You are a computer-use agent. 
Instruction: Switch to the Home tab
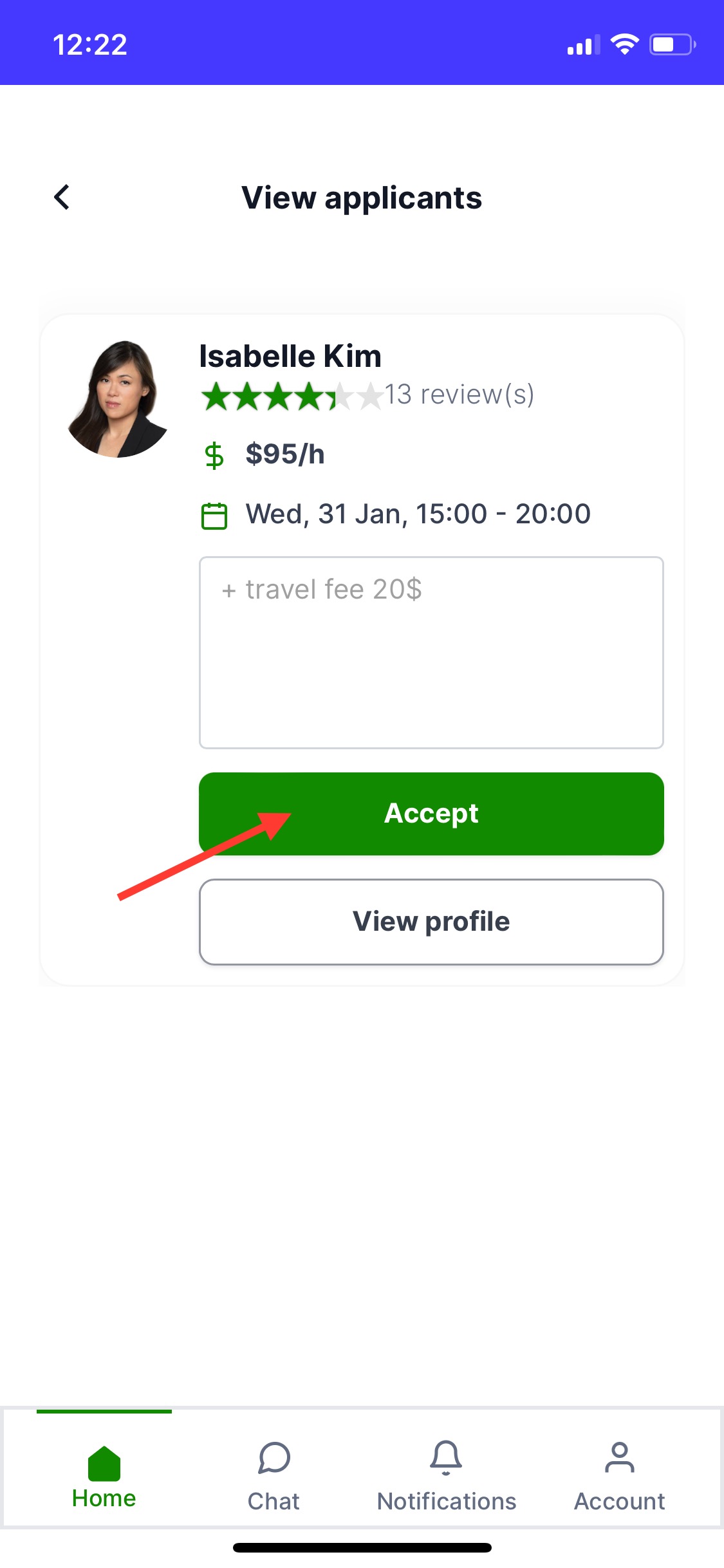[104, 1474]
